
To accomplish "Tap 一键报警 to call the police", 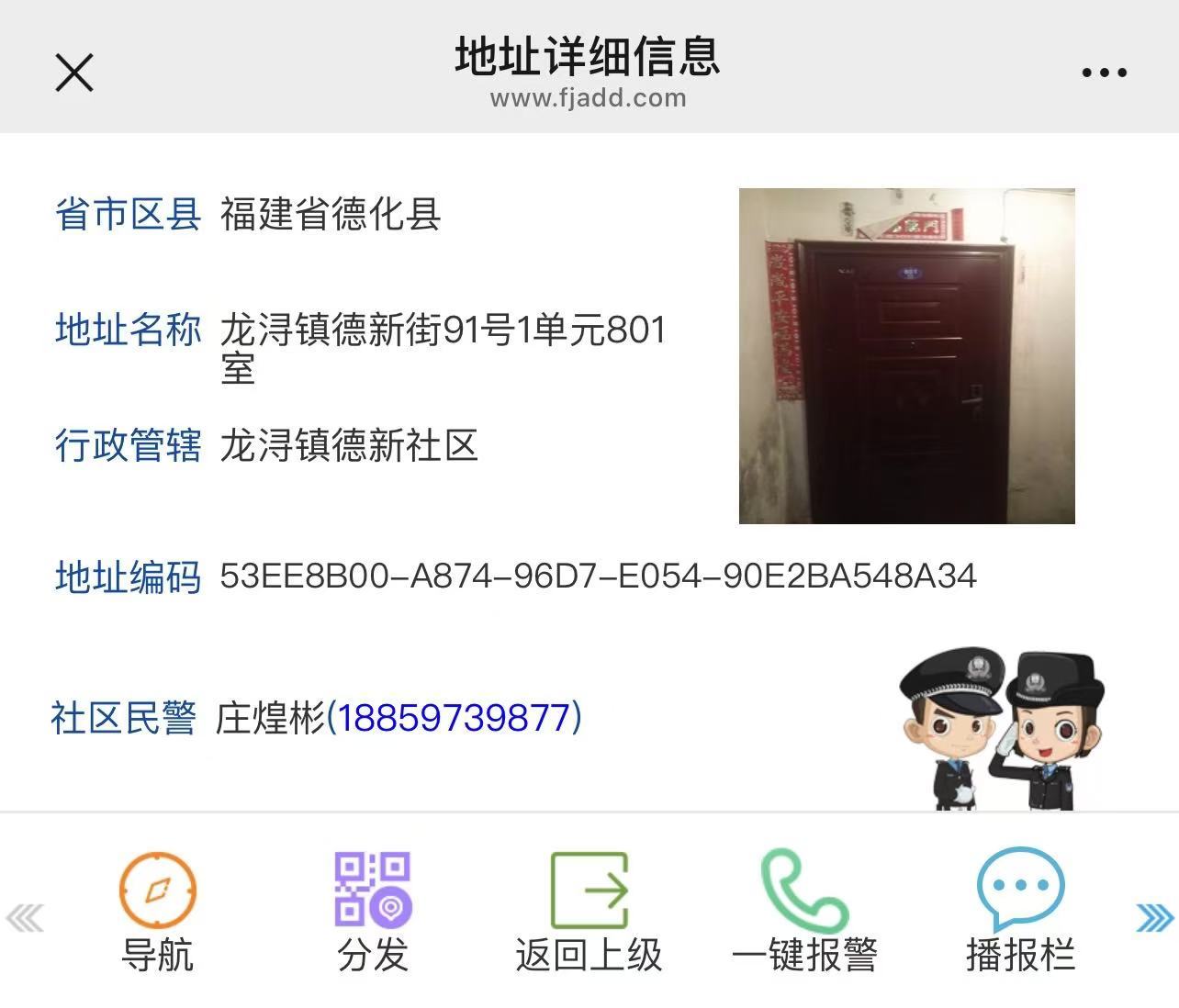I will tap(804, 912).
